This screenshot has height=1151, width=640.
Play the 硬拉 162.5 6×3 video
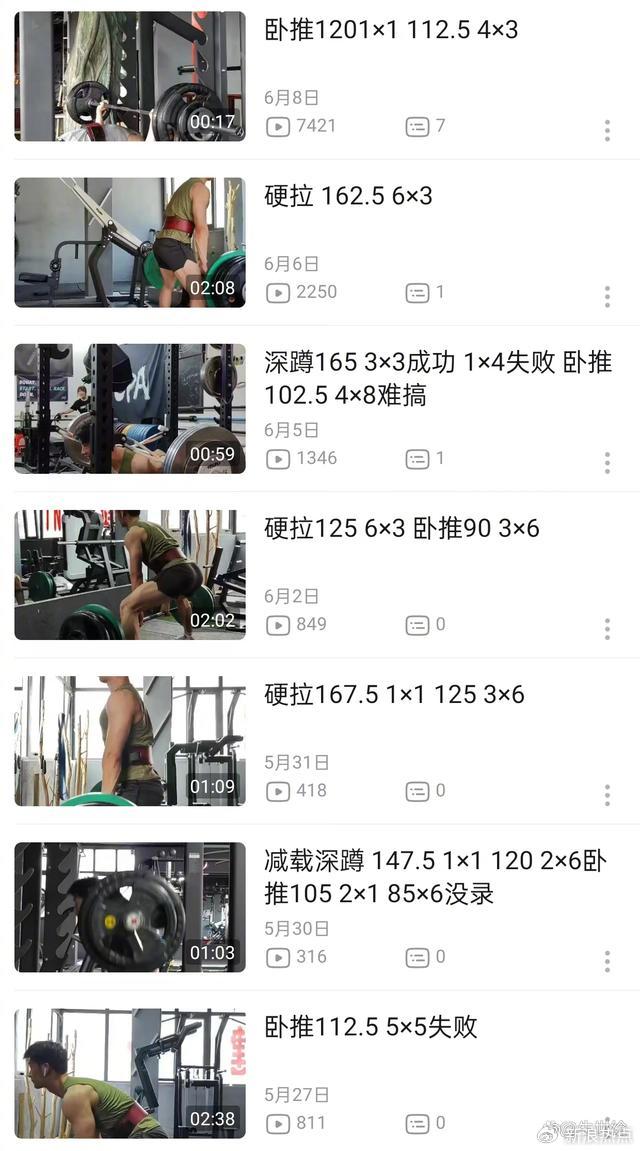click(x=130, y=242)
